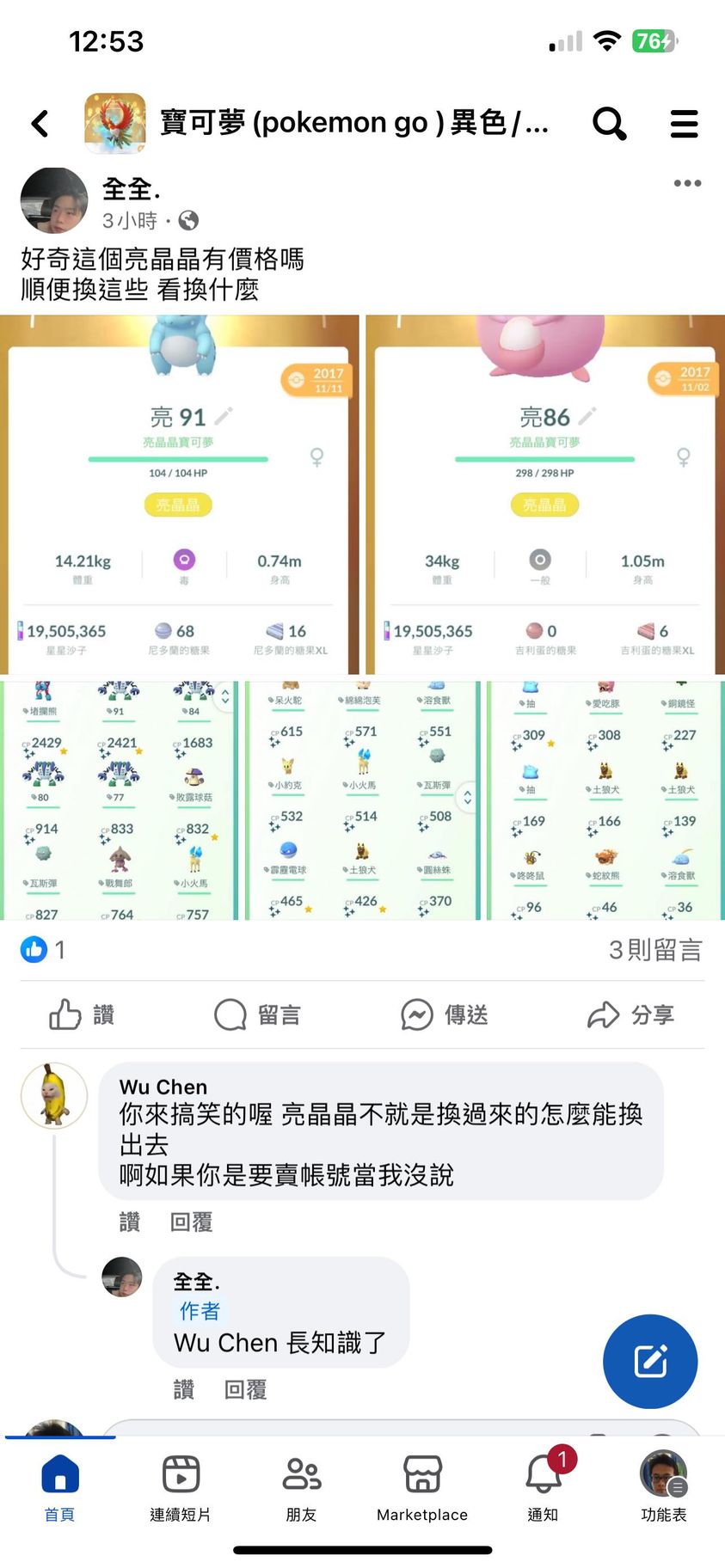Reply to Wu Chen's comment
Image resolution: width=725 pixels, height=1568 pixels.
(x=191, y=1222)
